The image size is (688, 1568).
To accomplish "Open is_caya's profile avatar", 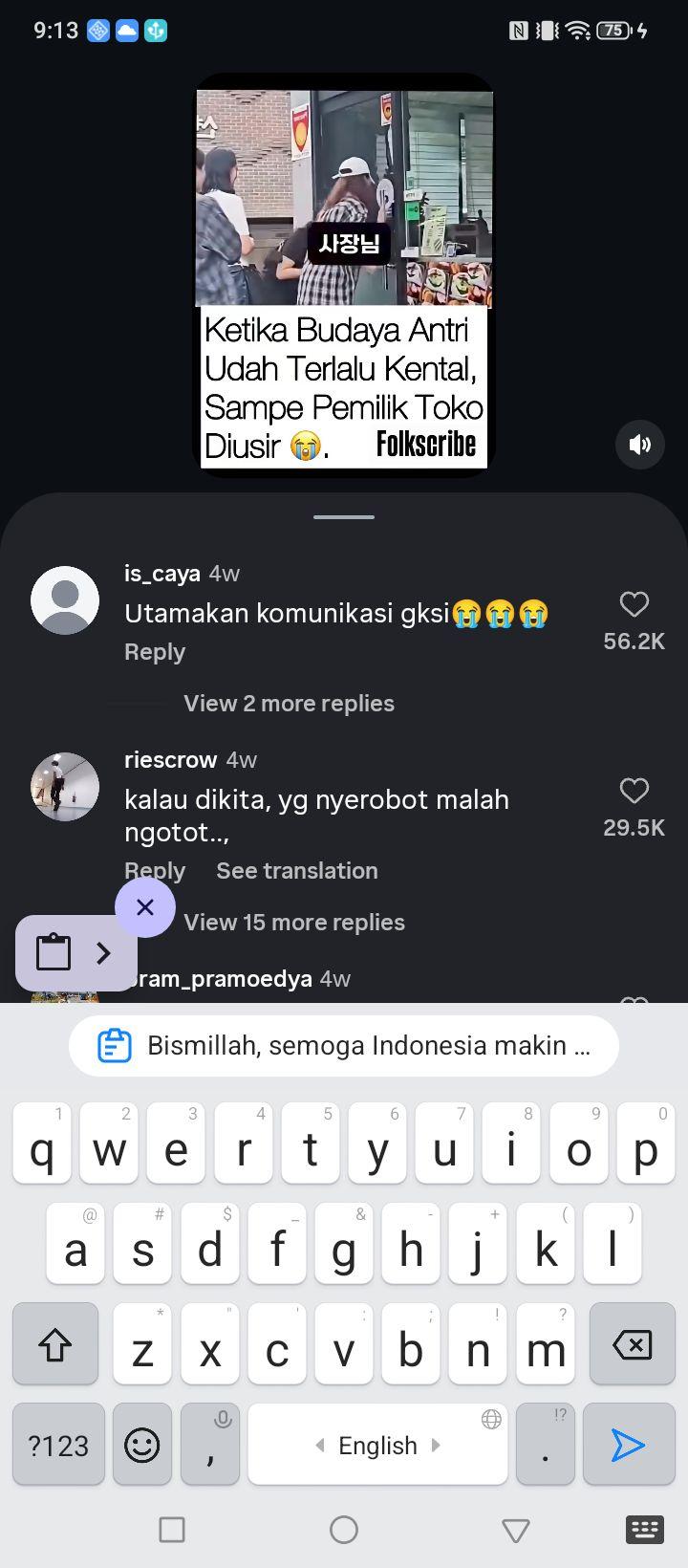I will [65, 600].
